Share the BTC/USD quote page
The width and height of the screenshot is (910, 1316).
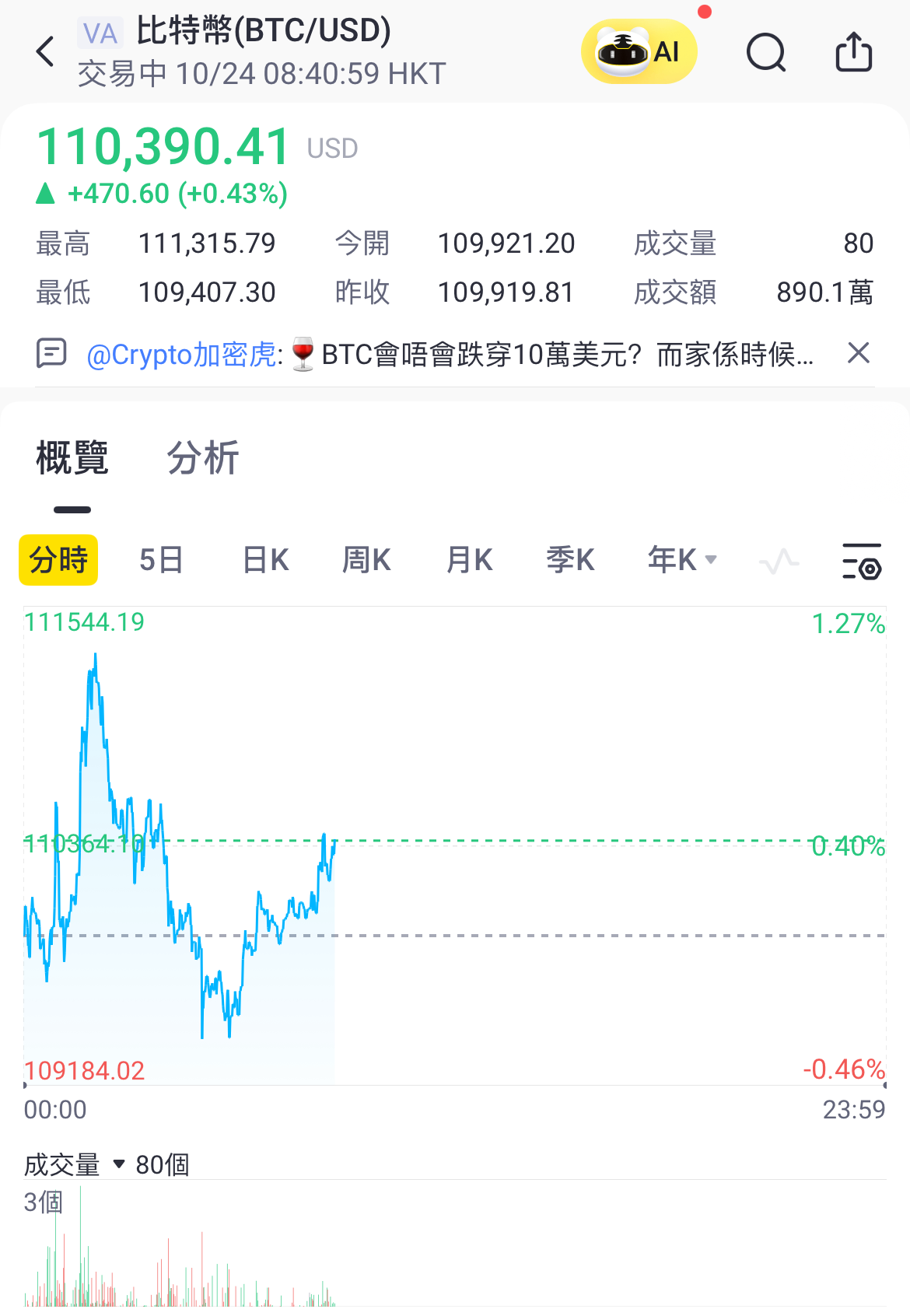click(x=853, y=52)
